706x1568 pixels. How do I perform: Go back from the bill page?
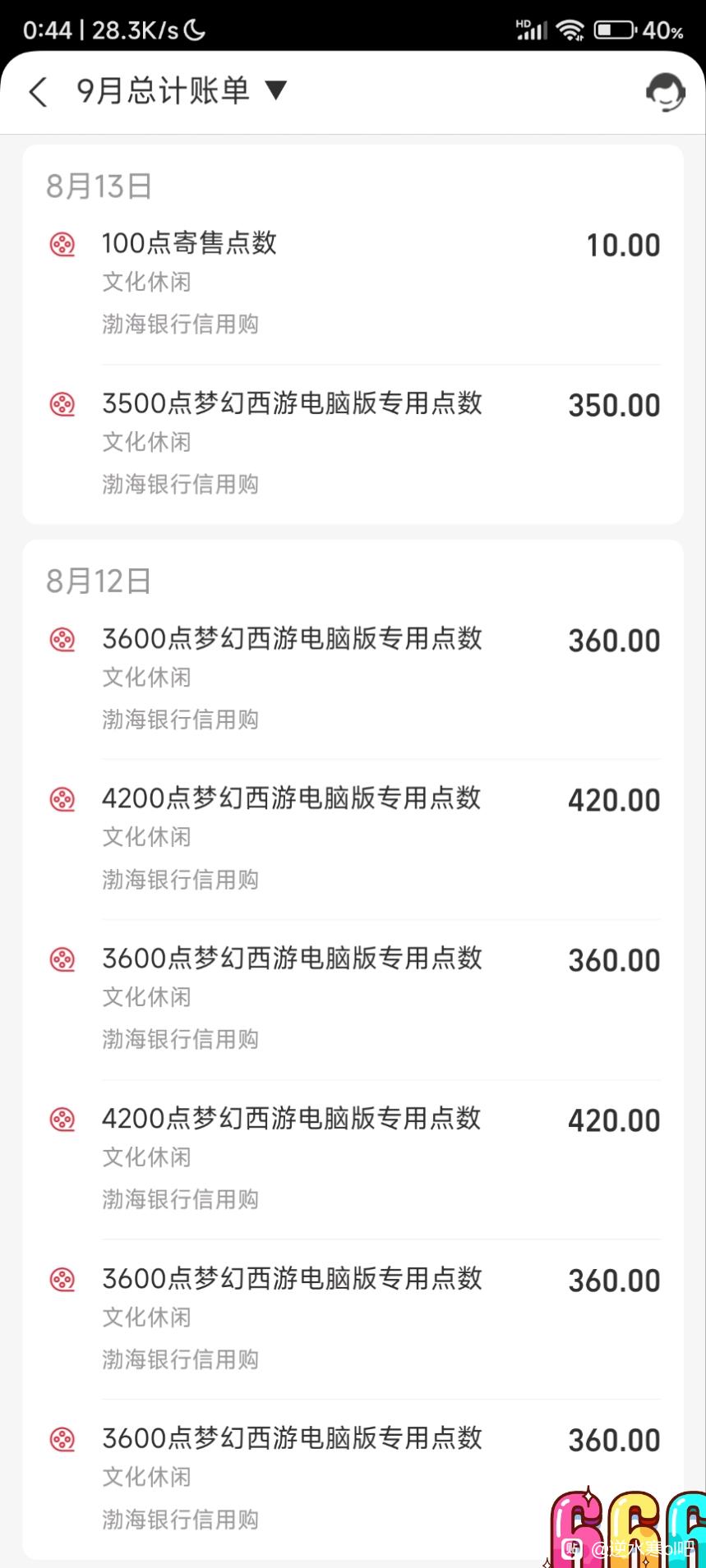[38, 92]
